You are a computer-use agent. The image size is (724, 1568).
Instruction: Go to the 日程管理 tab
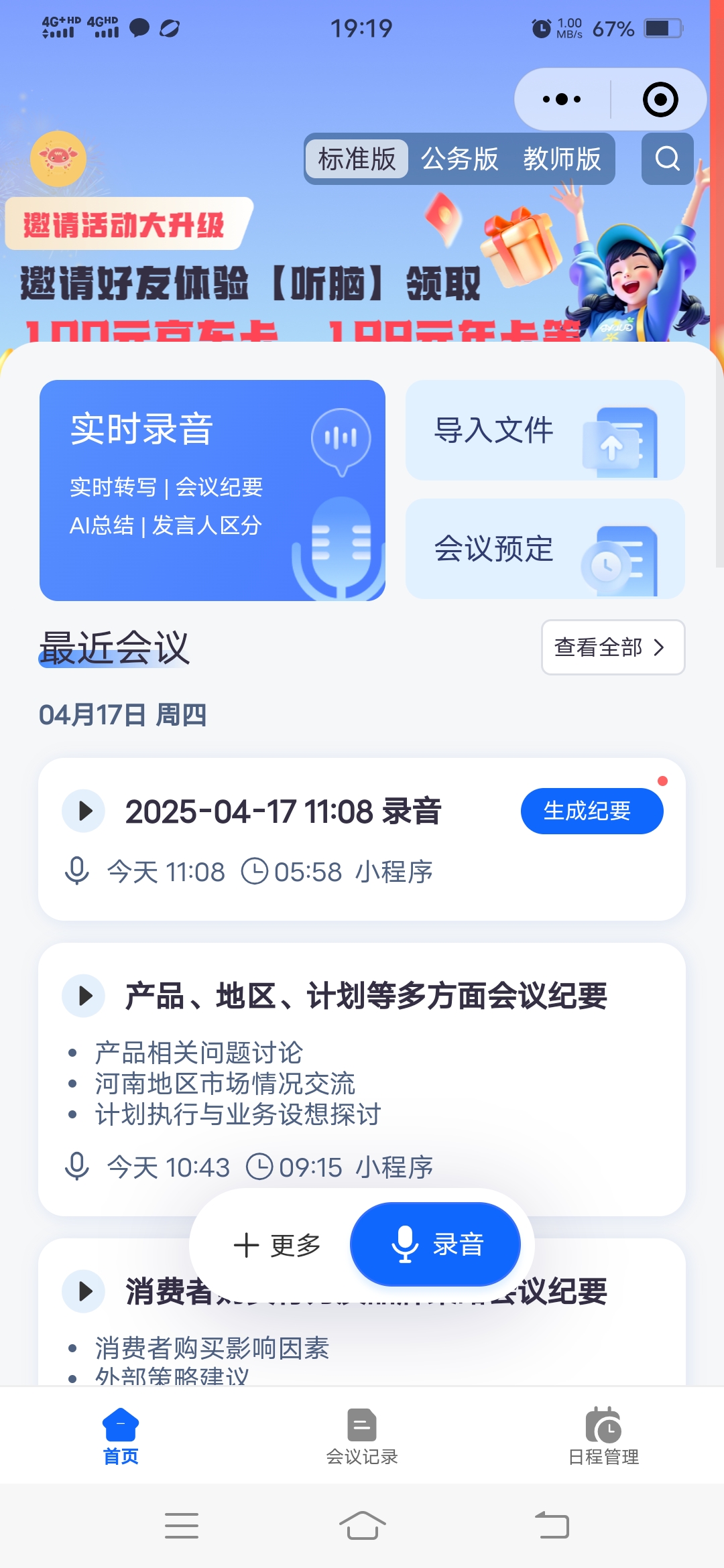tap(603, 1437)
